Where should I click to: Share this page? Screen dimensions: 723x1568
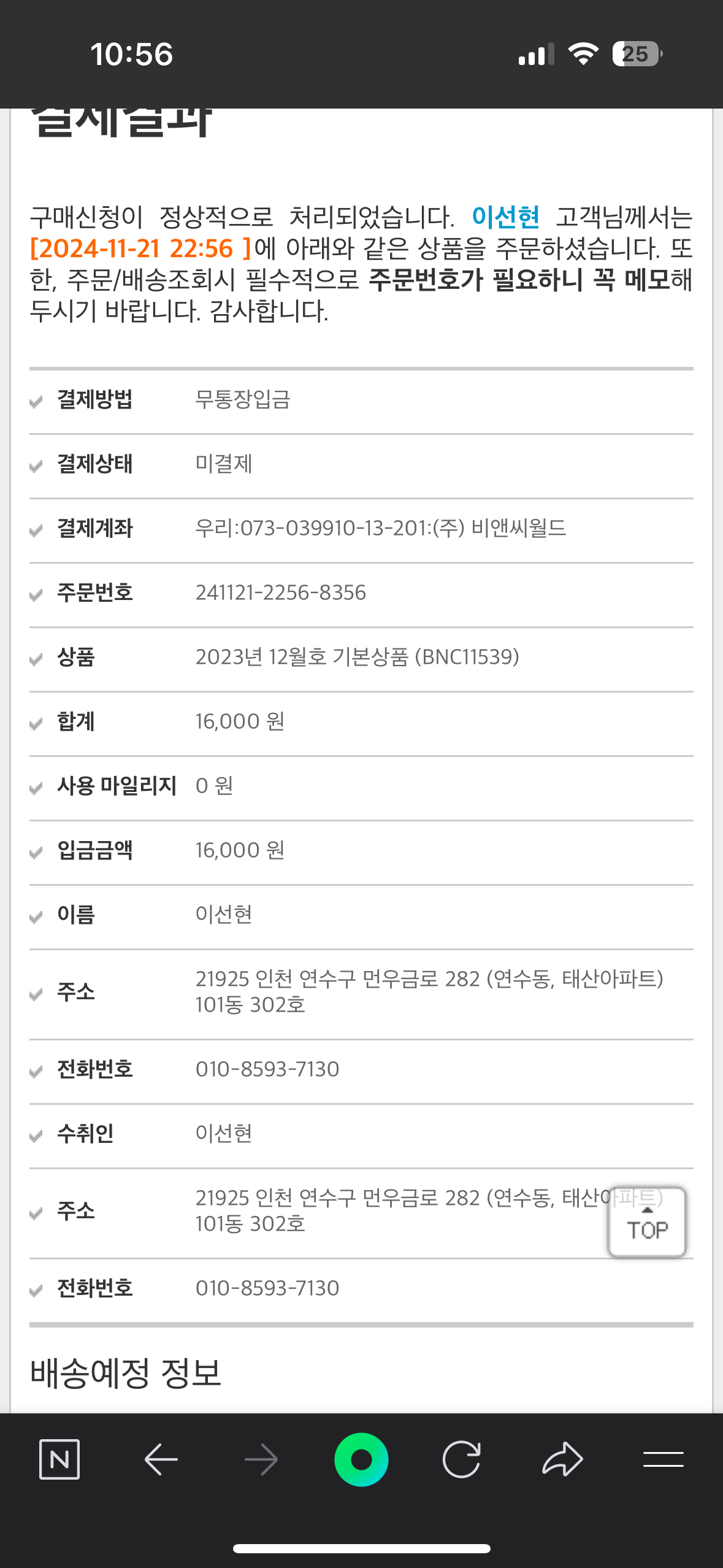click(x=562, y=1459)
